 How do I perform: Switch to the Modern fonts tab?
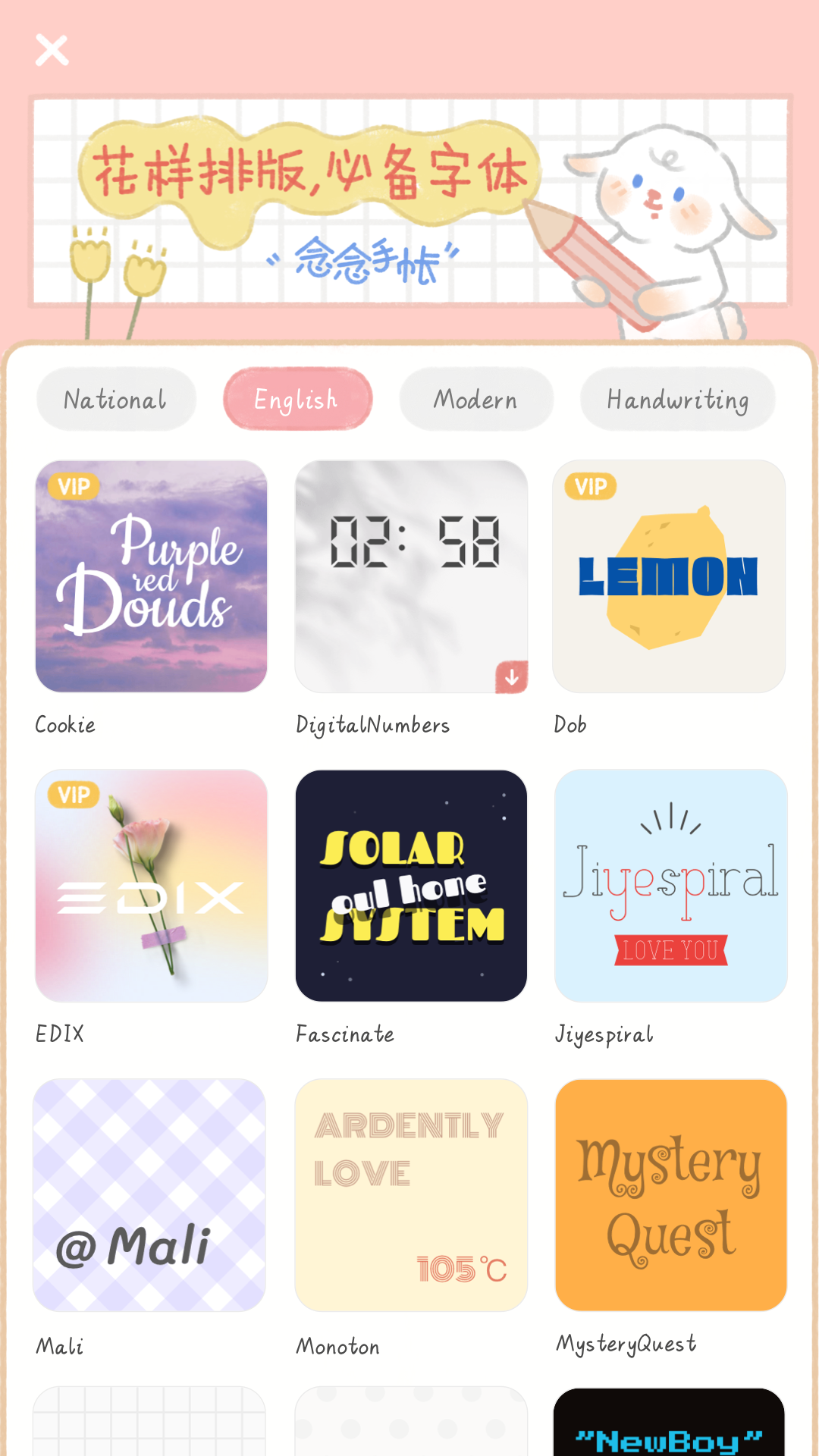click(475, 399)
